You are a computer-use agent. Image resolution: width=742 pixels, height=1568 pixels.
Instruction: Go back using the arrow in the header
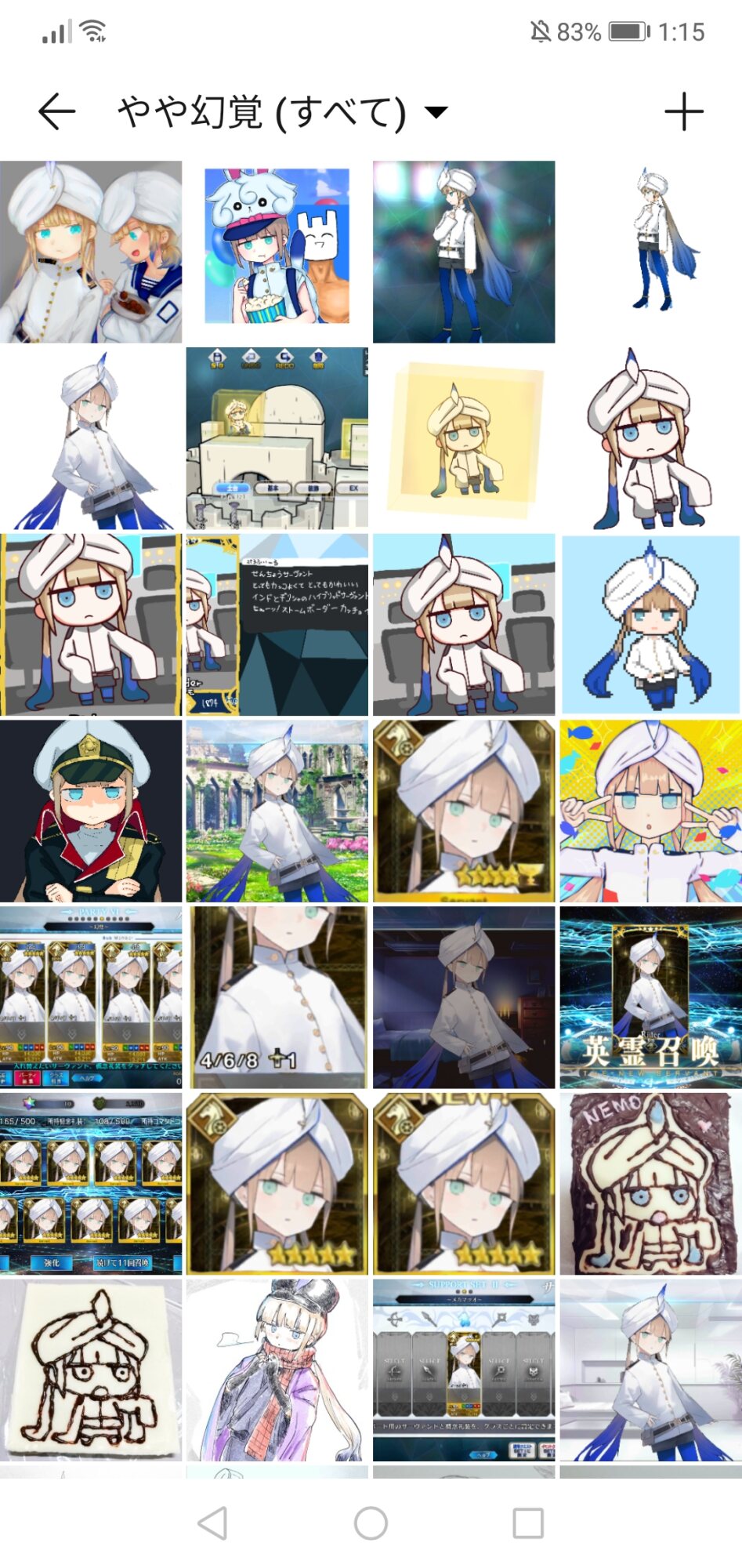(x=56, y=111)
